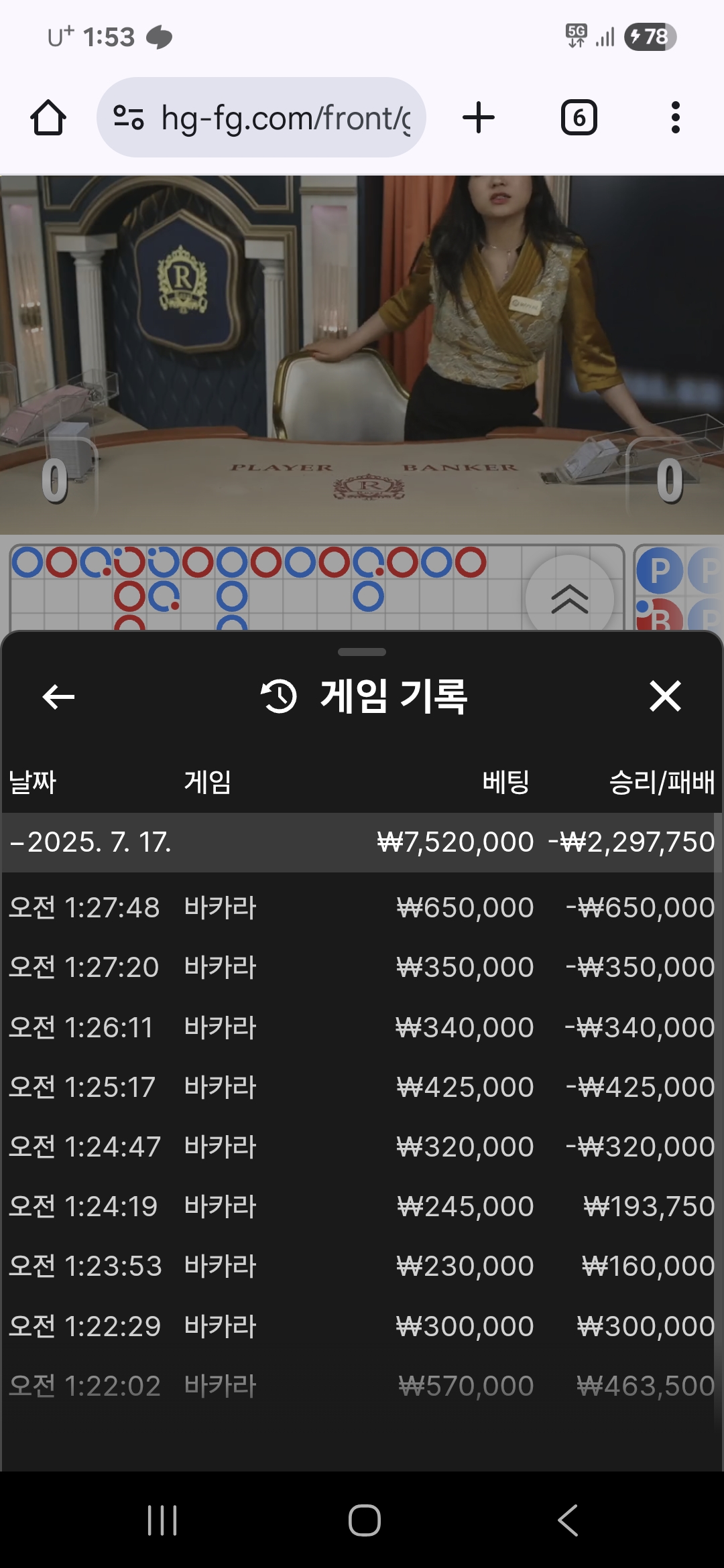
Task: Close the game history panel
Action: coord(665,696)
